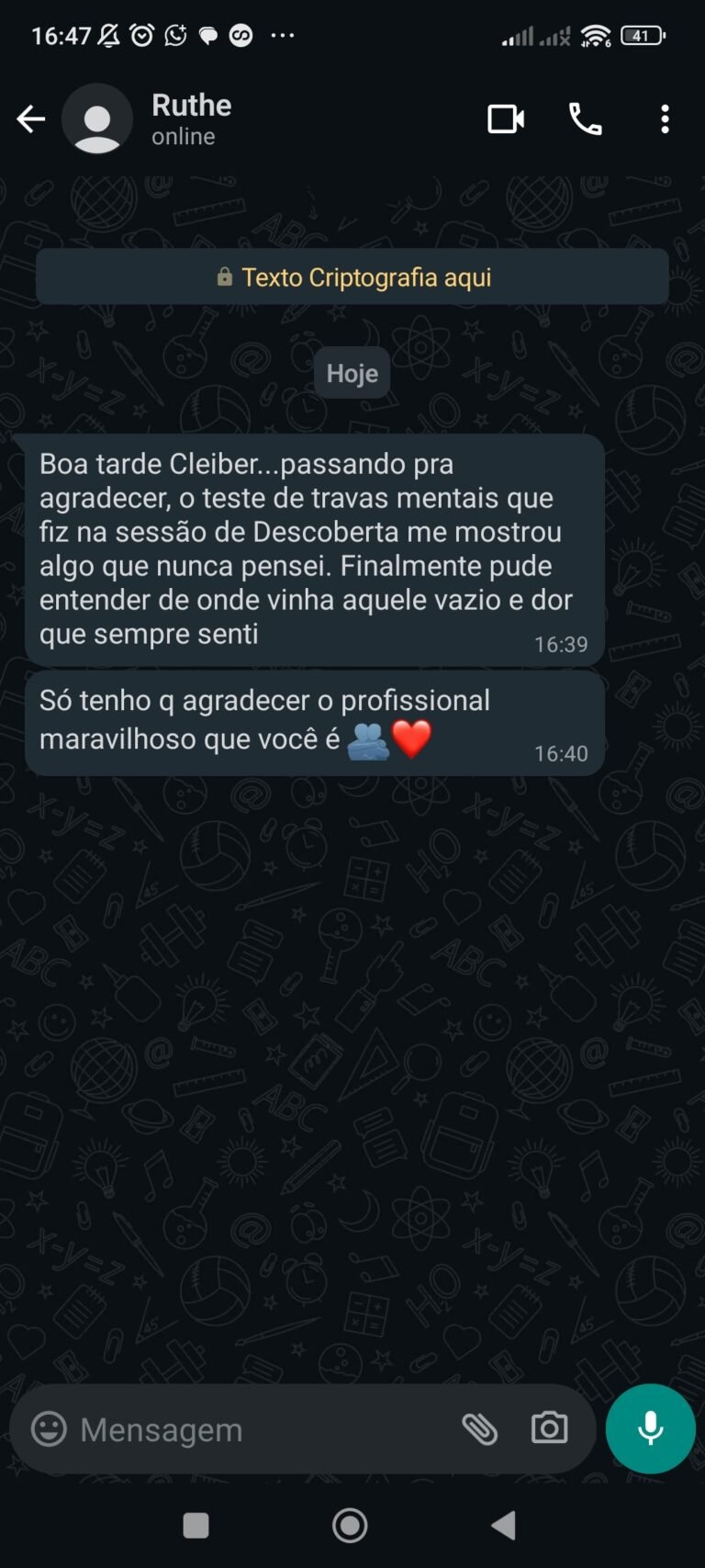
Task: Tap the microphone to record audio
Action: click(x=650, y=1428)
